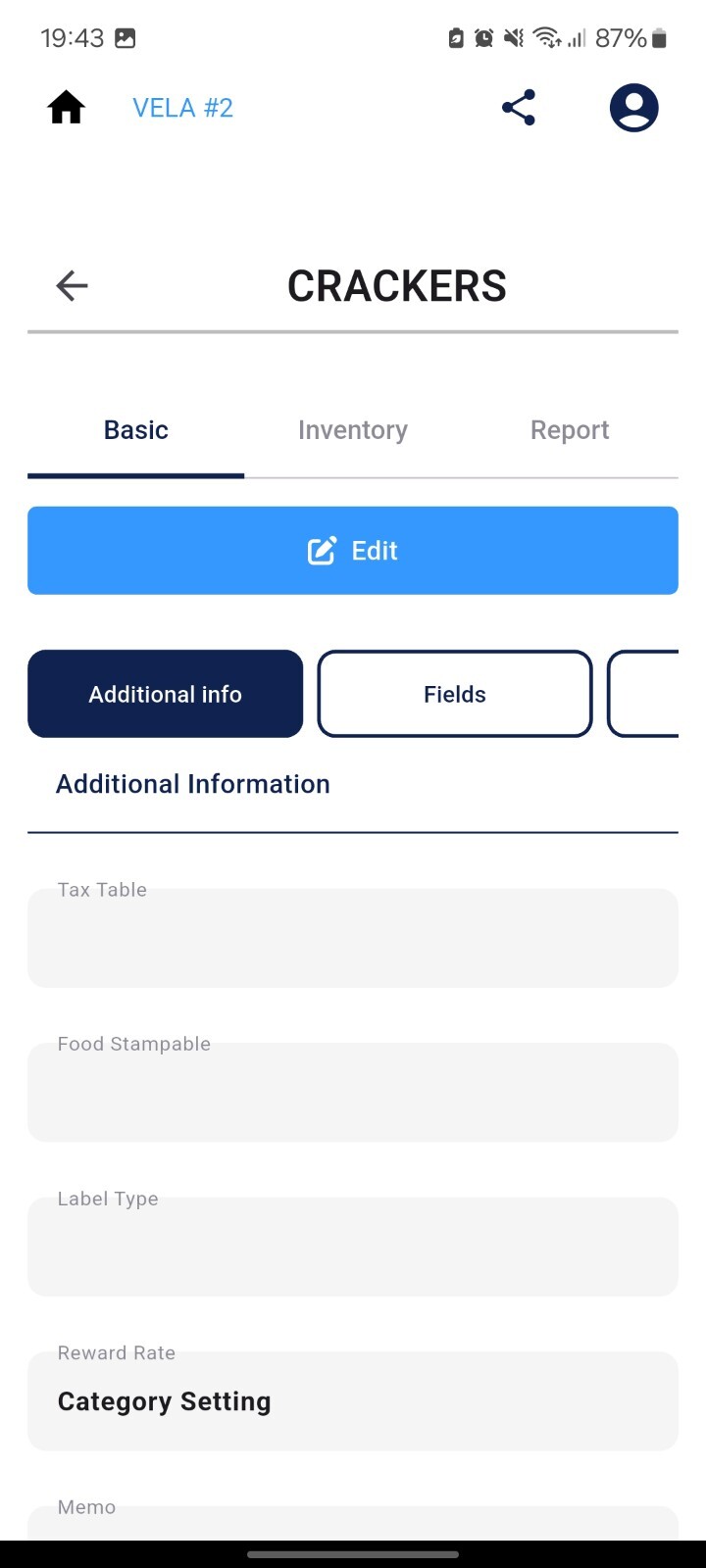Tap the Label Type field
This screenshot has width=706, height=1568.
click(x=353, y=1247)
